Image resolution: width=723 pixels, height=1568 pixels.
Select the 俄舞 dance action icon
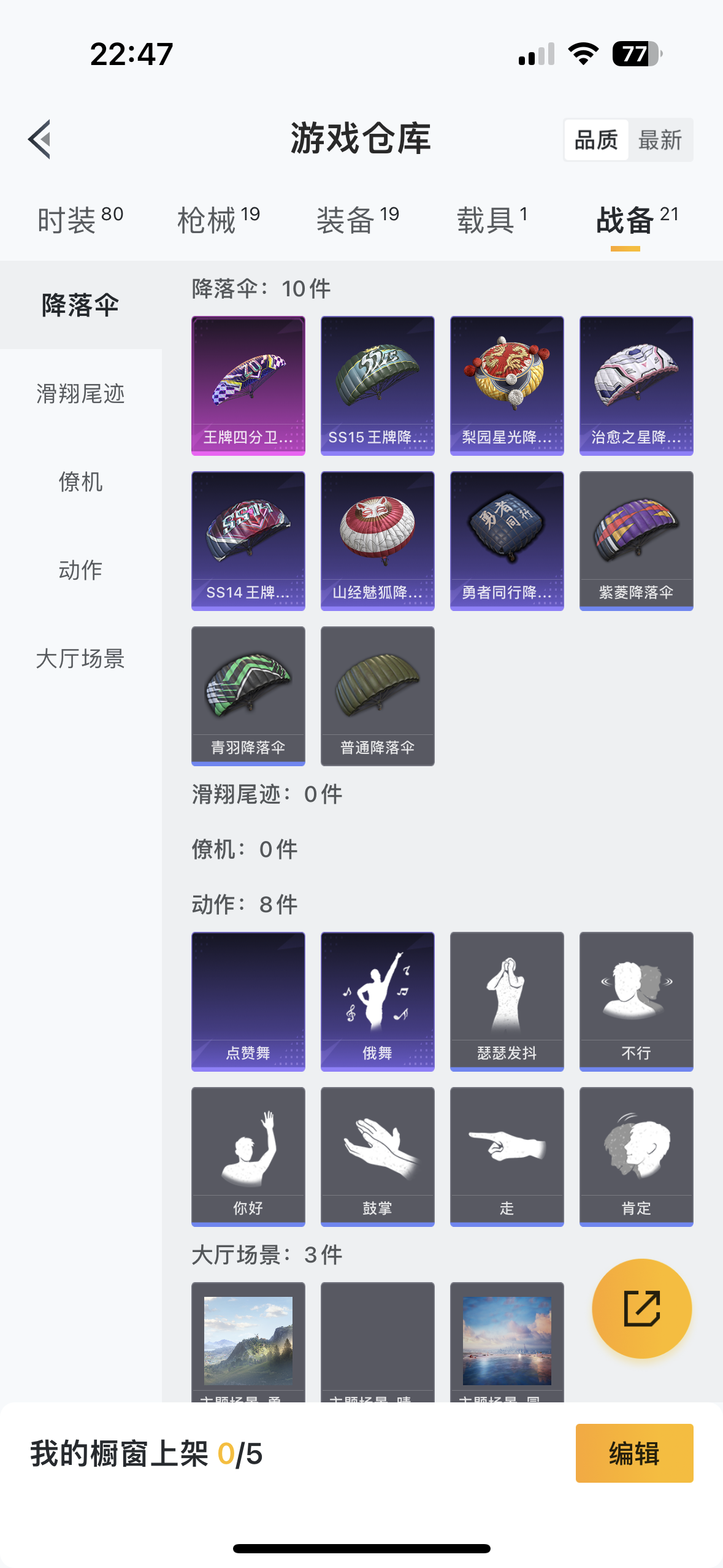point(377,1000)
